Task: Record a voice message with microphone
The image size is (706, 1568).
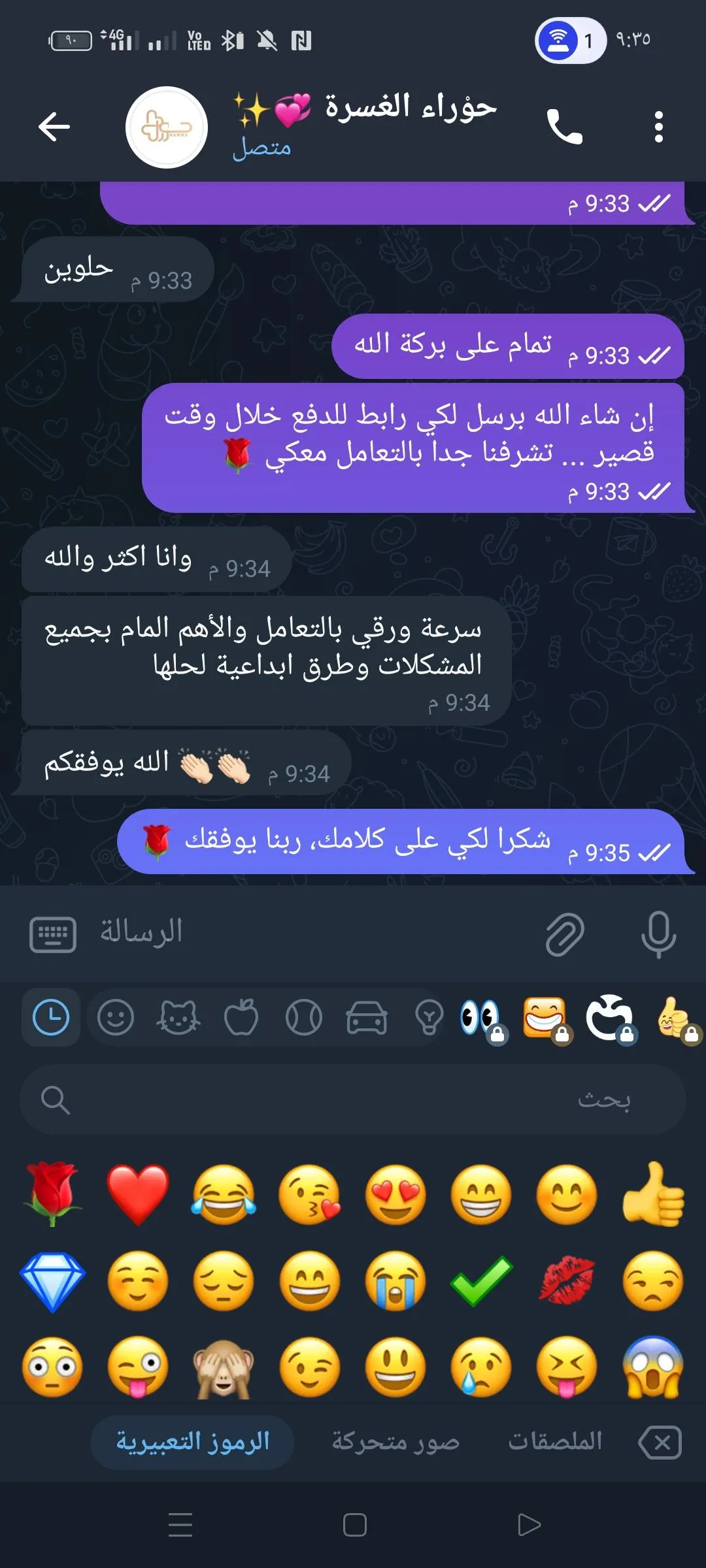Action: coord(658,934)
